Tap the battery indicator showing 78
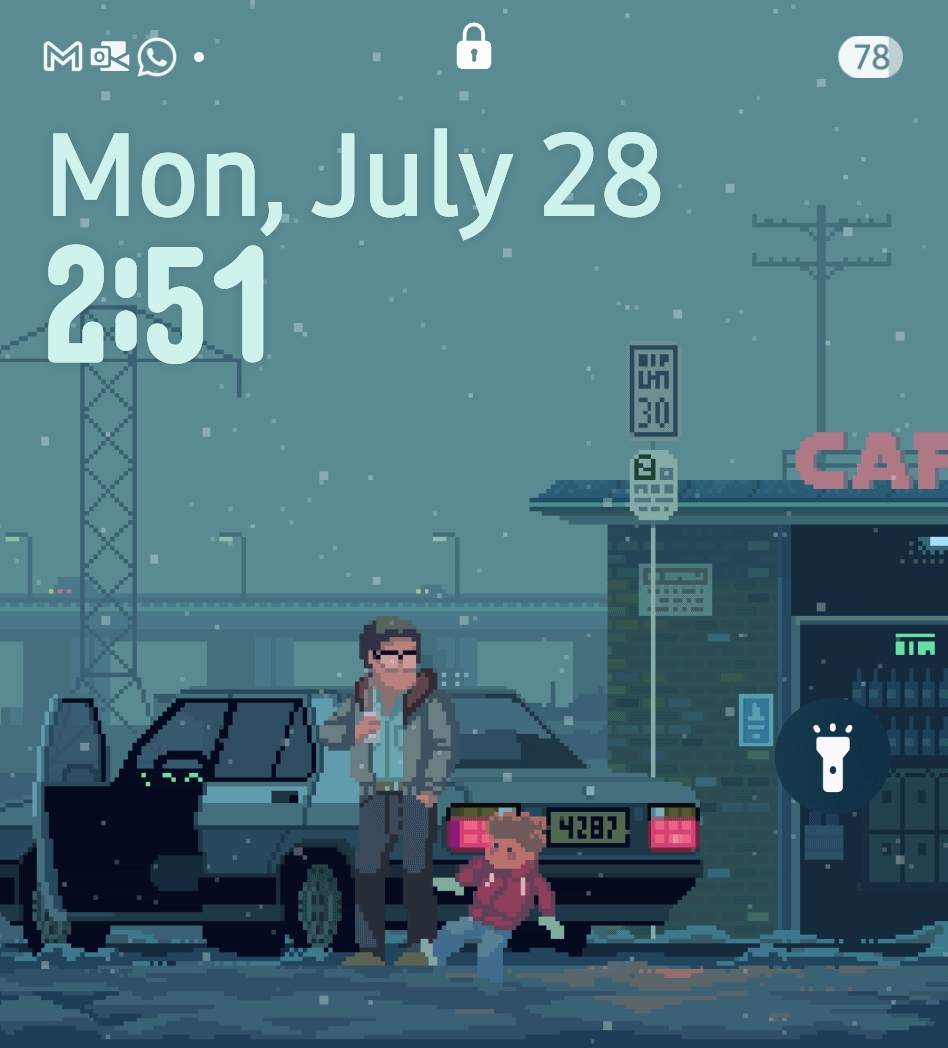948x1048 pixels. pyautogui.click(x=870, y=57)
